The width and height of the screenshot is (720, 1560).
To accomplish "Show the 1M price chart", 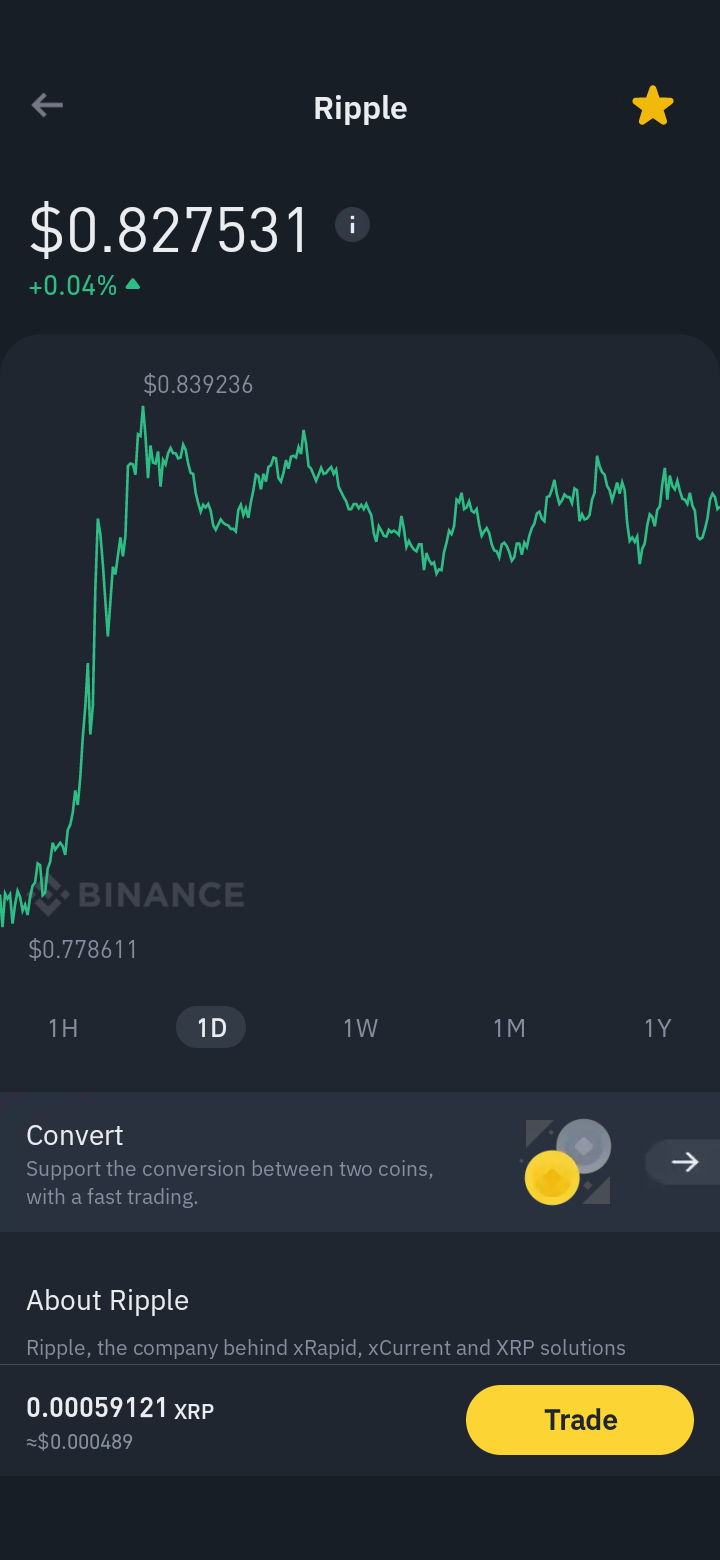I will point(509,1028).
